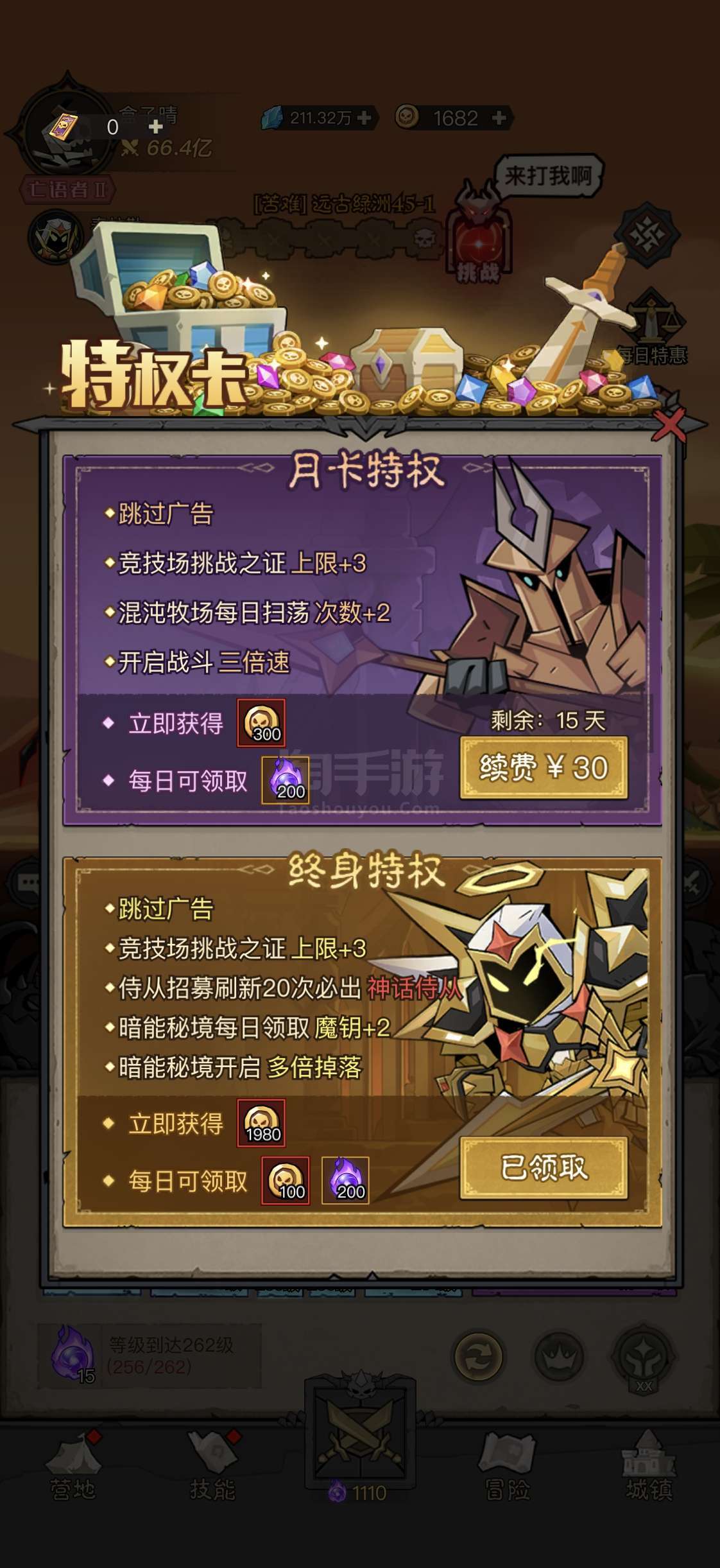Tap the 已领取 button in 终身特权
The width and height of the screenshot is (720, 1568).
544,1167
